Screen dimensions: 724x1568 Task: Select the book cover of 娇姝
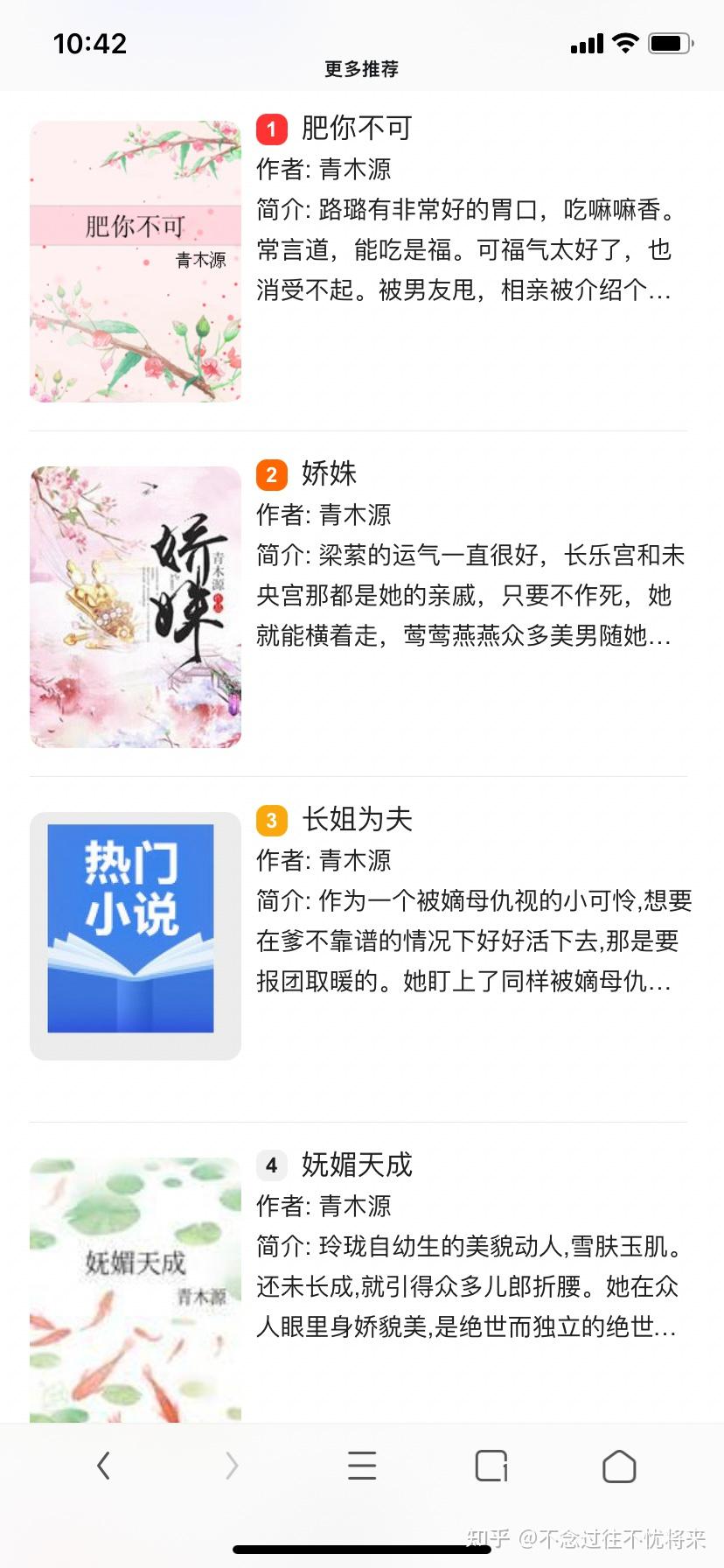coord(135,605)
